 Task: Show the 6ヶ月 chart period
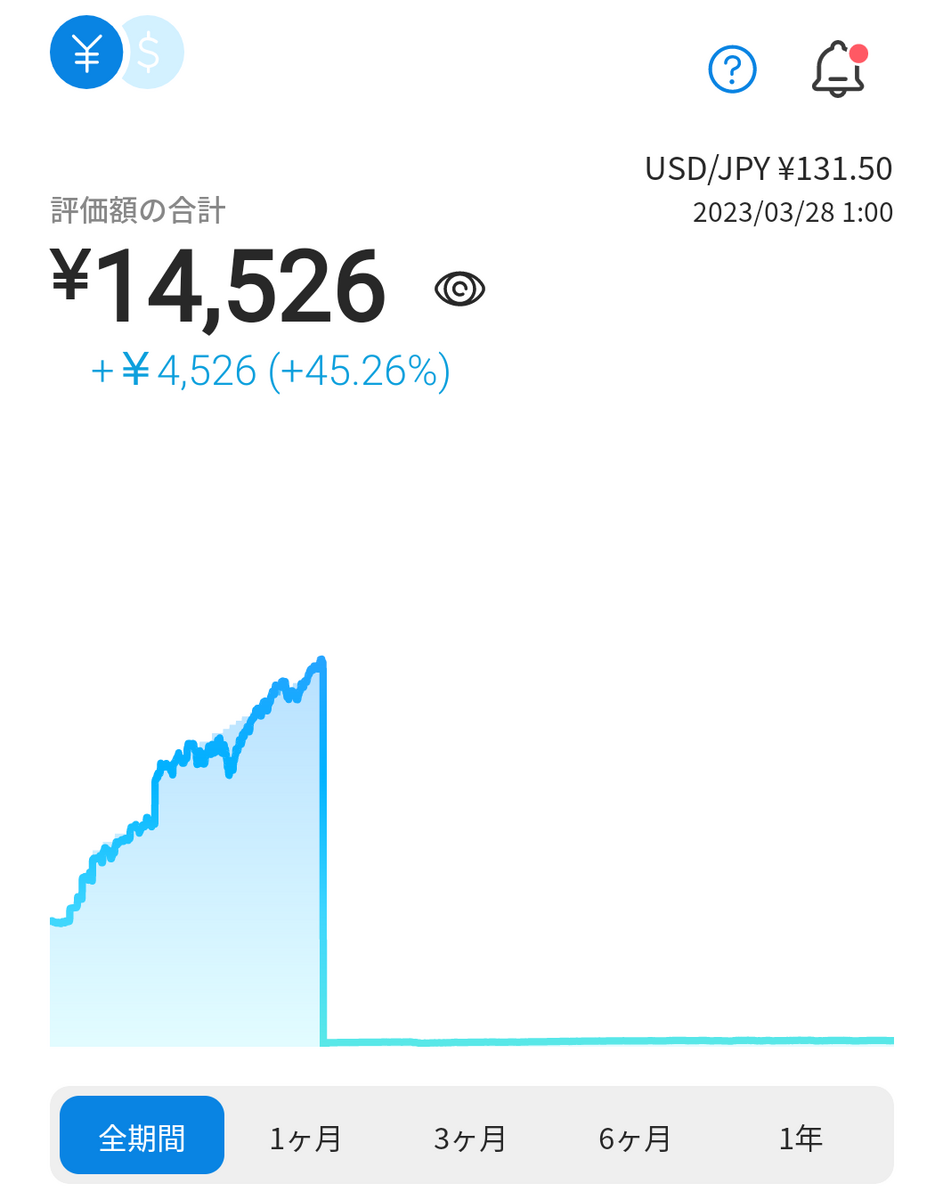[635, 1137]
